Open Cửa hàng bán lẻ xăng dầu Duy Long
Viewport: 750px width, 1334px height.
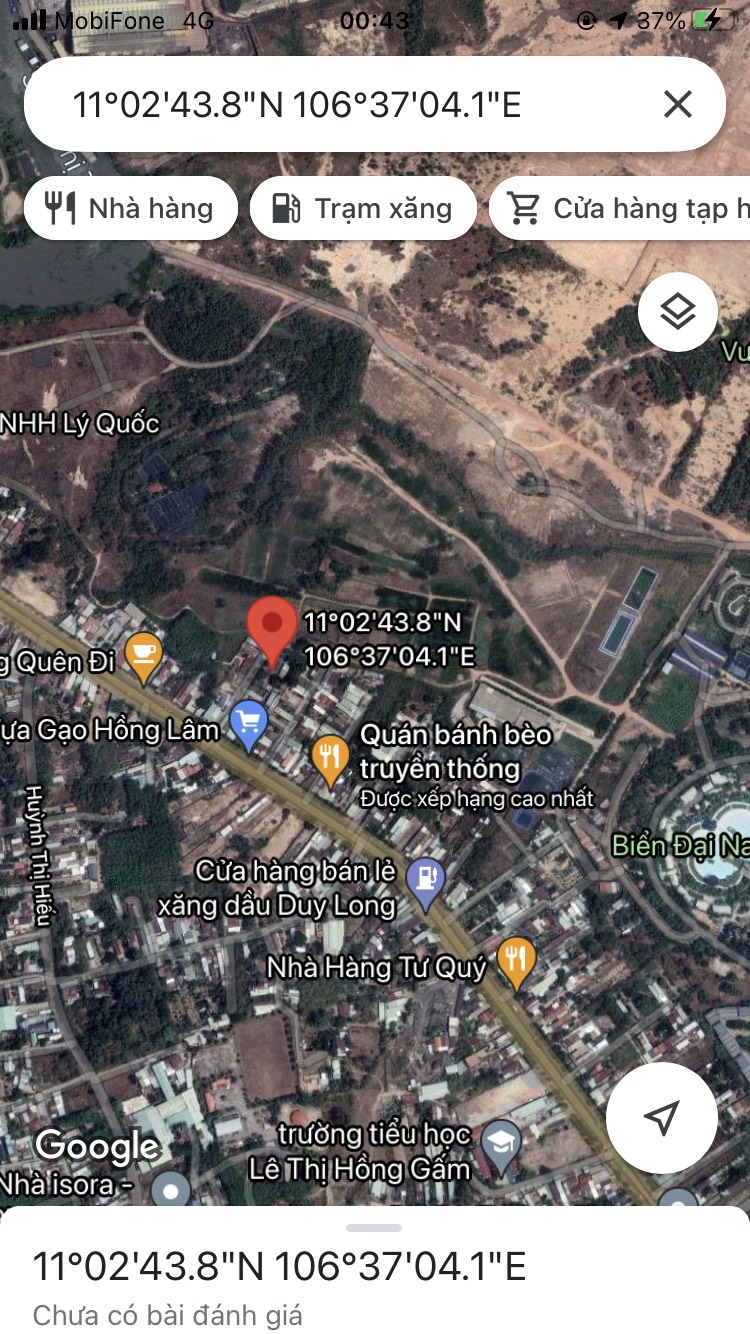click(x=426, y=881)
